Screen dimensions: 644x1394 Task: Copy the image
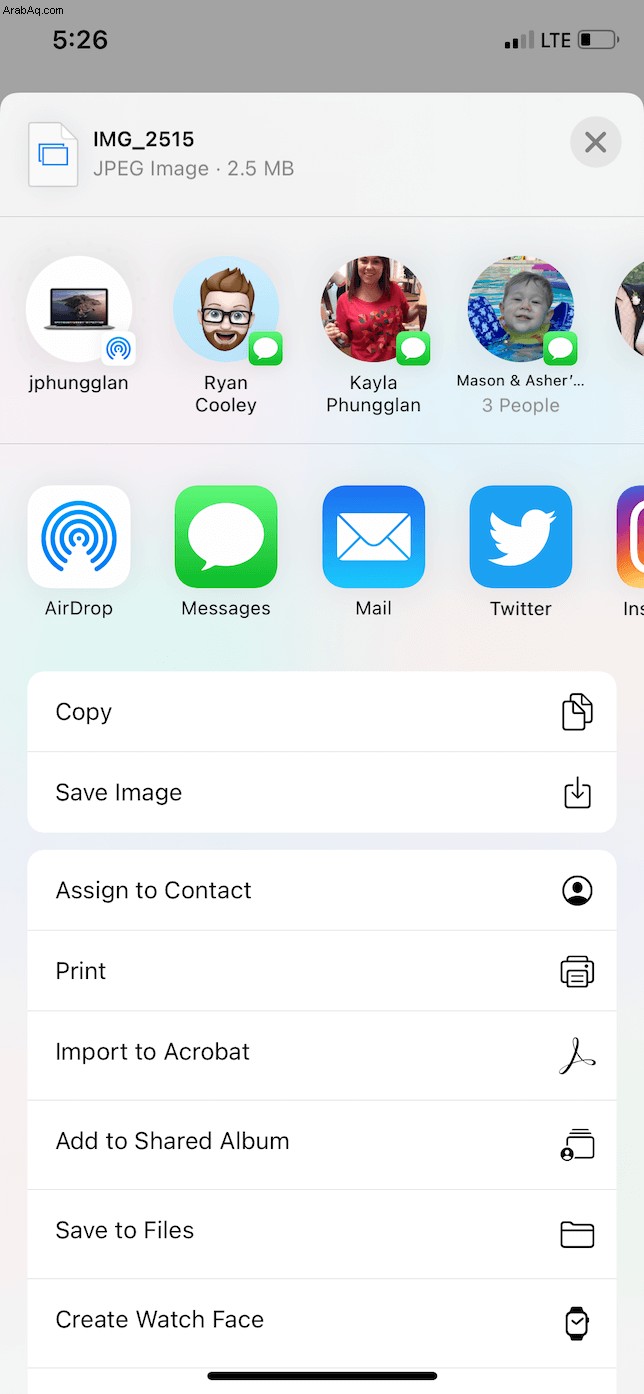click(x=322, y=712)
